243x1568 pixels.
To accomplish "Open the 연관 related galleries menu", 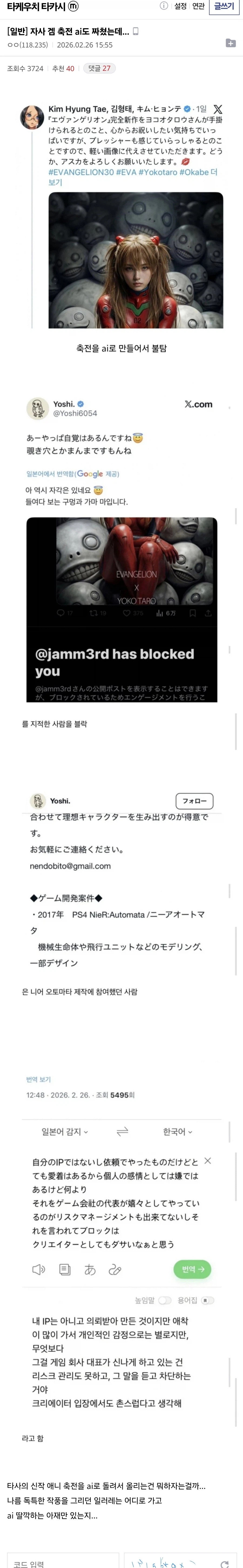I will [198, 6].
